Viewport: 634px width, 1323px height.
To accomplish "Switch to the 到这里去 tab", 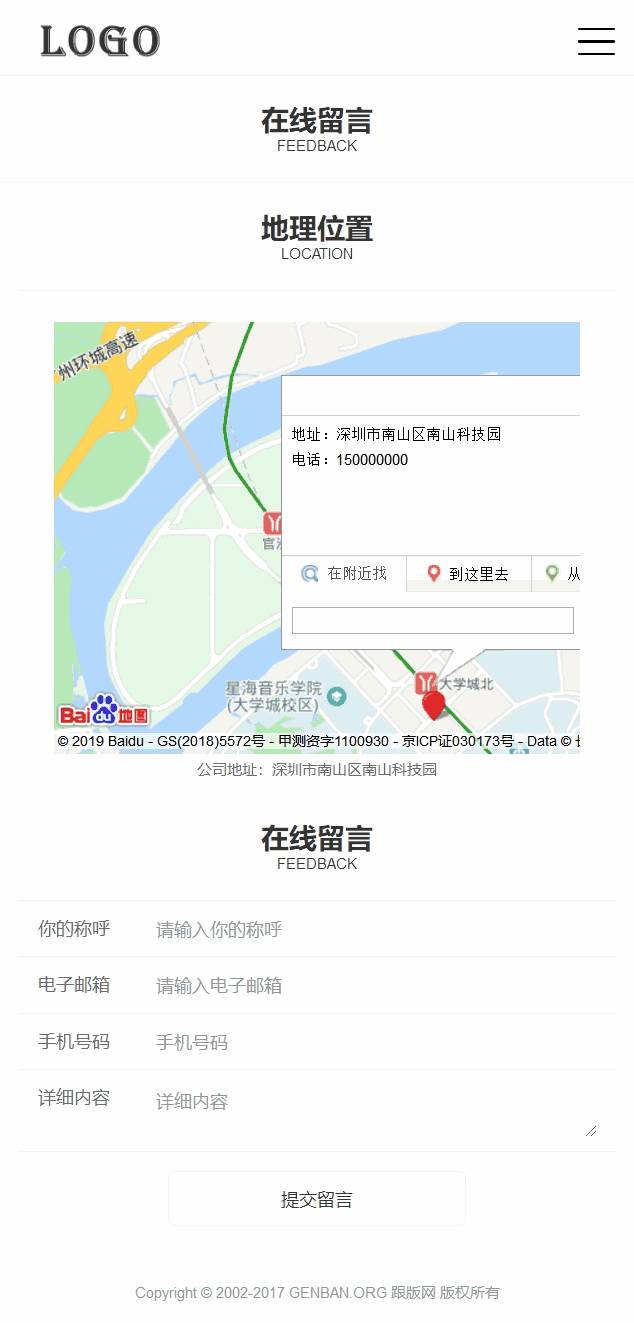I will (x=469, y=574).
